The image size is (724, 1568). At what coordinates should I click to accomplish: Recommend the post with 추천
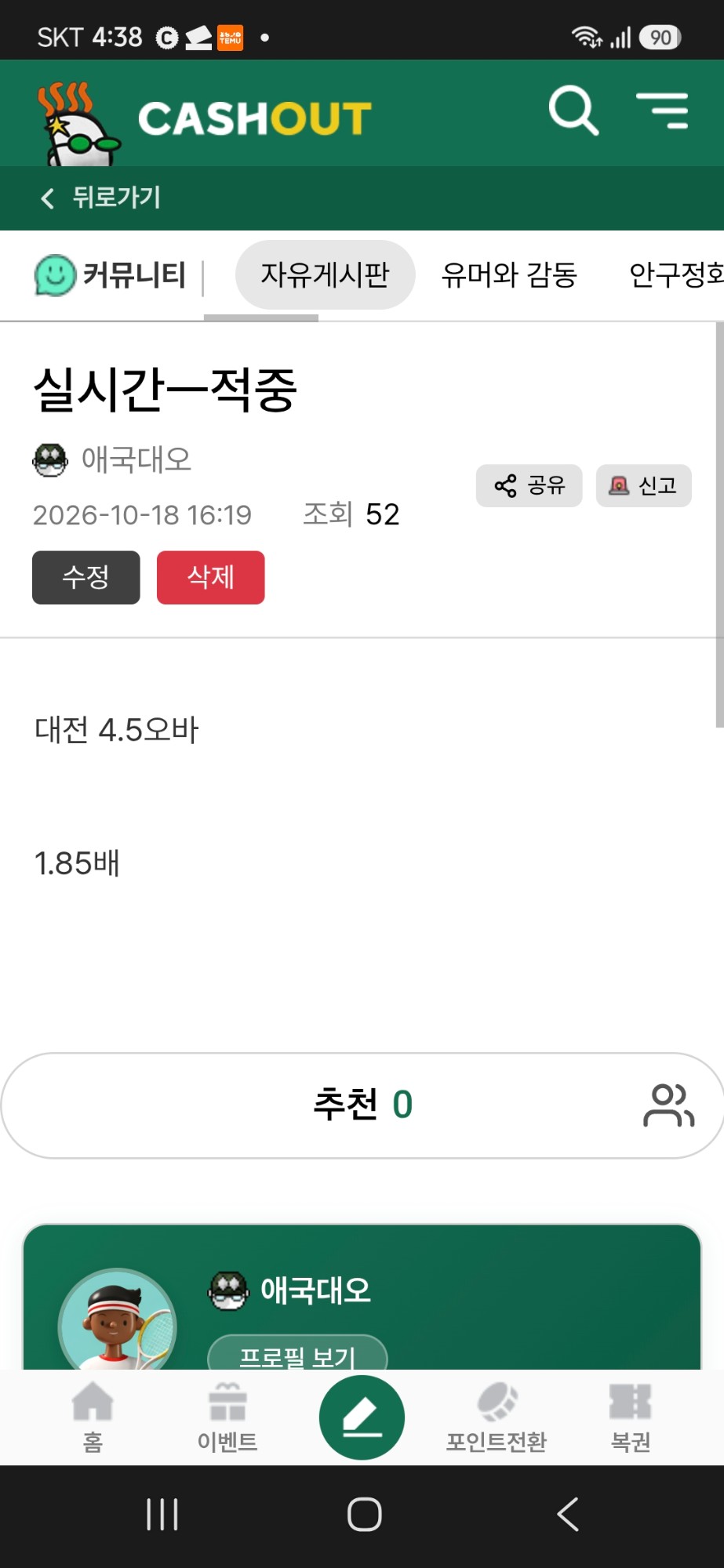[362, 1105]
